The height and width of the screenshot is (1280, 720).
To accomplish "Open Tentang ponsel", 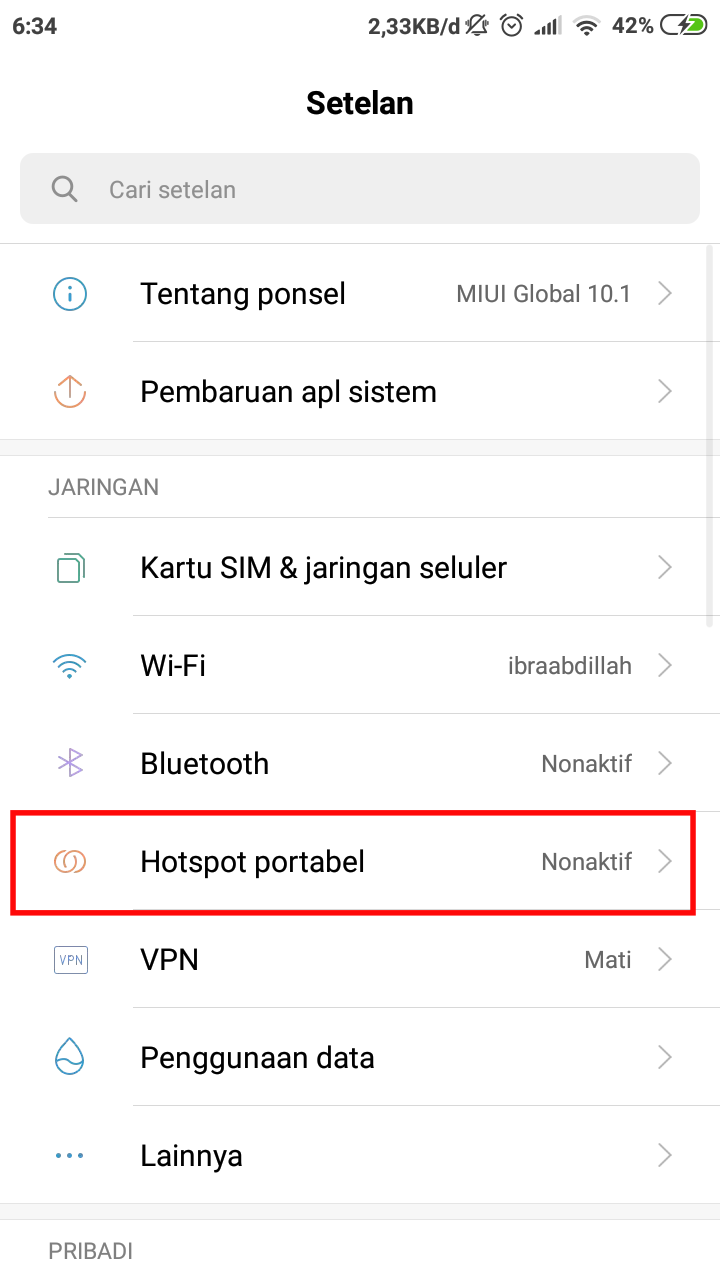I will (x=360, y=294).
